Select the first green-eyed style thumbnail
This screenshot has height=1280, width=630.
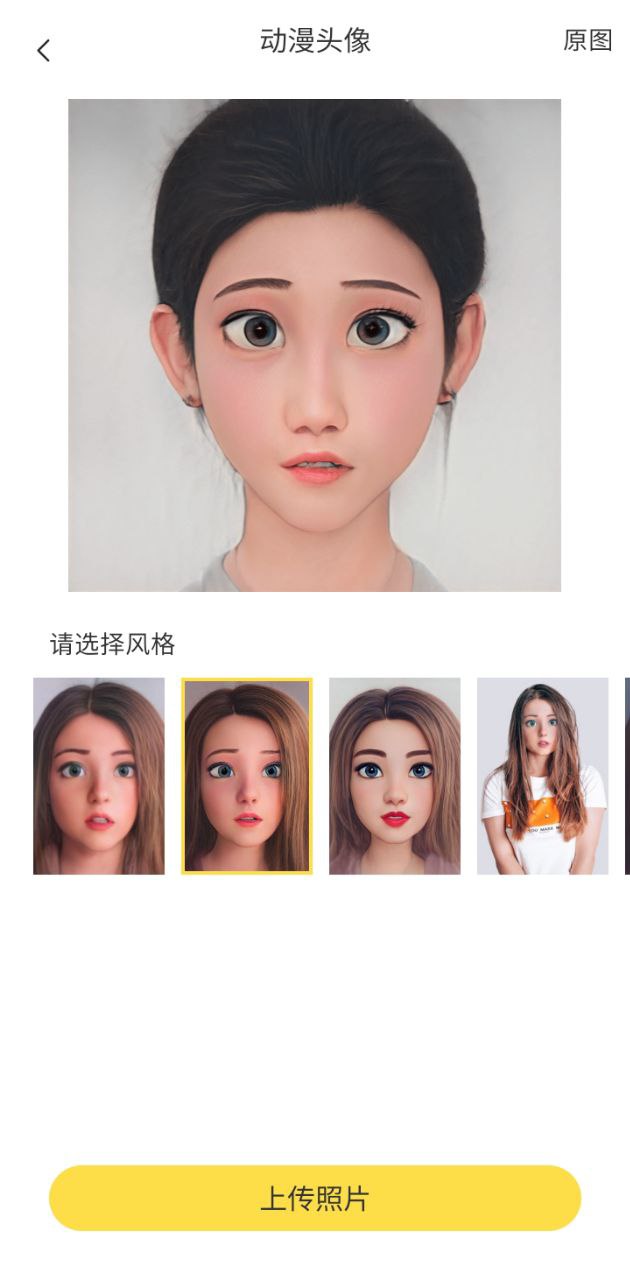tap(99, 776)
